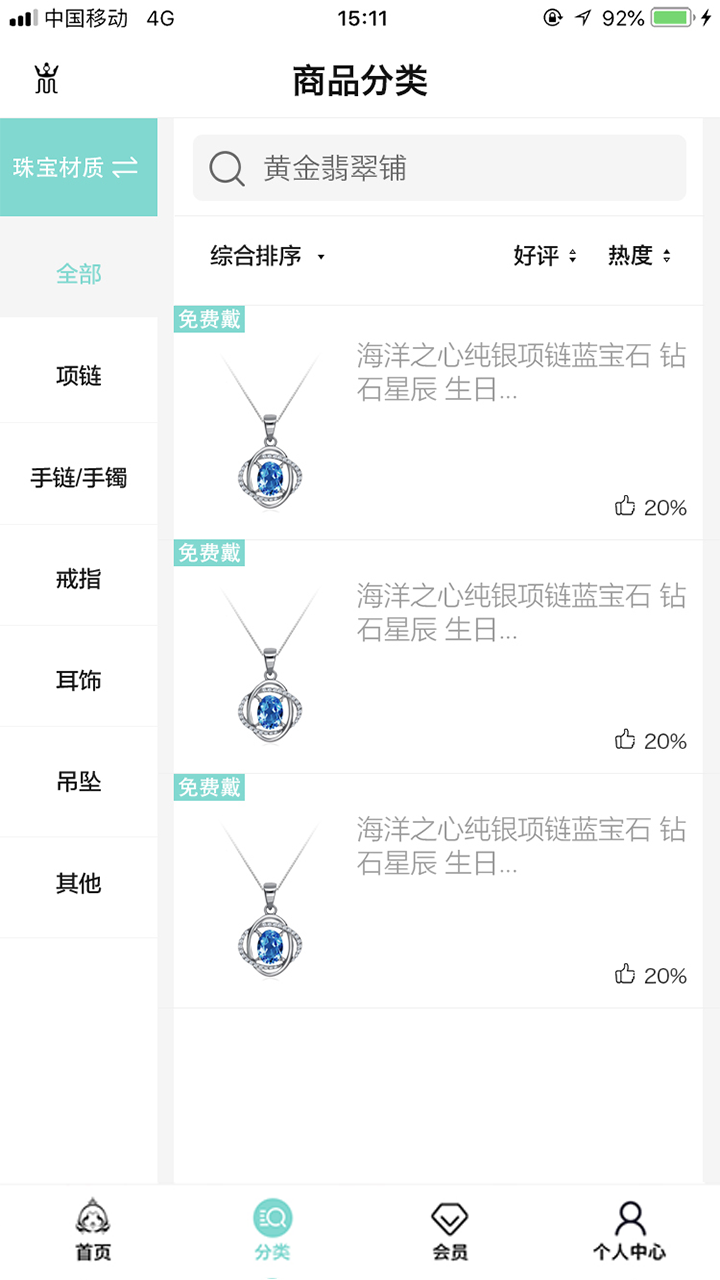Open the 手链/手镯 category
The width and height of the screenshot is (720, 1280).
coord(78,477)
